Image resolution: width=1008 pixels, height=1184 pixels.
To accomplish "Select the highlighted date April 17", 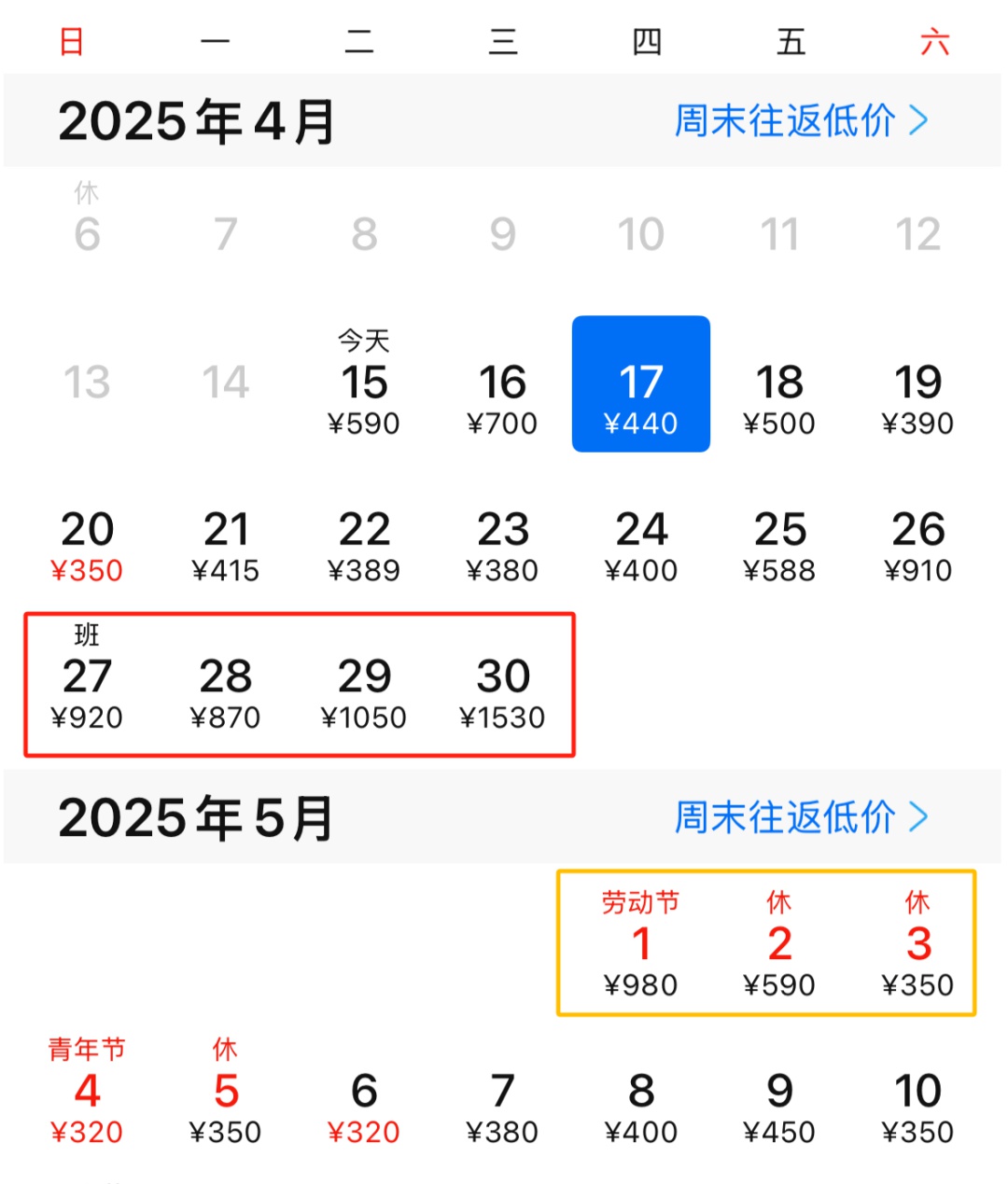I will click(x=641, y=384).
